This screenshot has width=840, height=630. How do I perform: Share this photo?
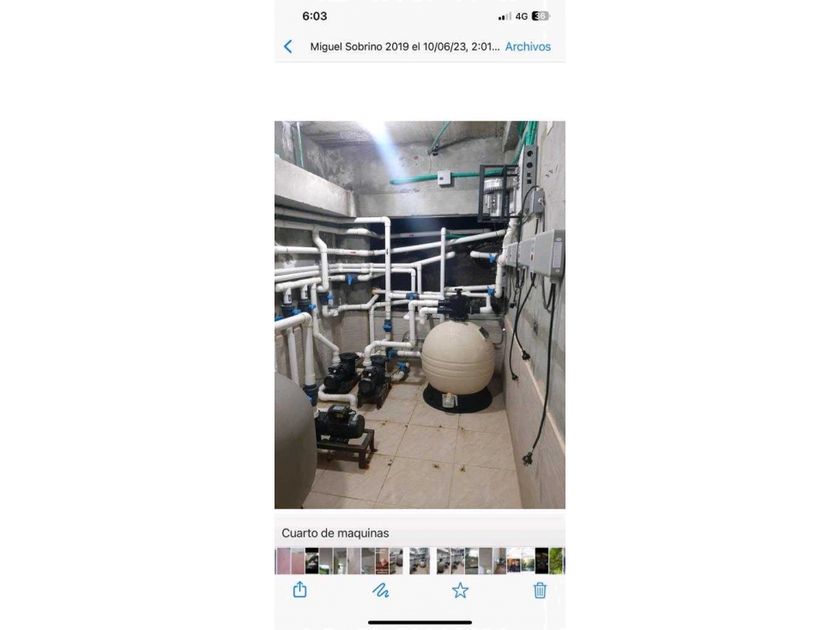pos(300,590)
